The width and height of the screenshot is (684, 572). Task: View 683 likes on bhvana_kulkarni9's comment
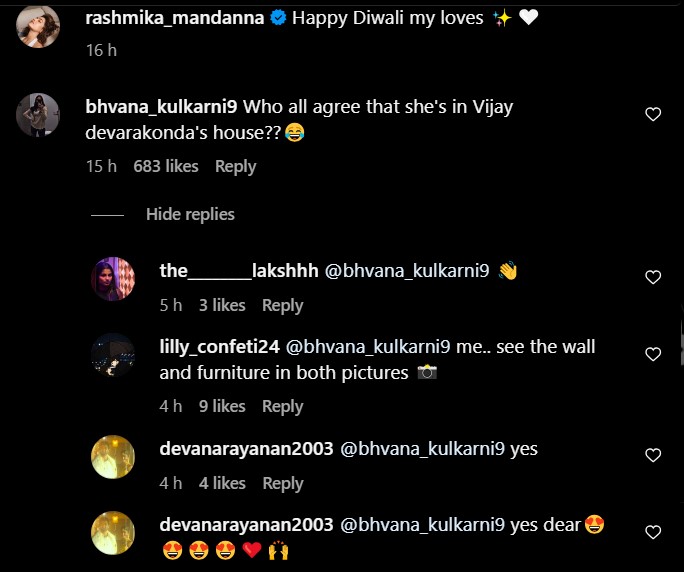coord(166,166)
